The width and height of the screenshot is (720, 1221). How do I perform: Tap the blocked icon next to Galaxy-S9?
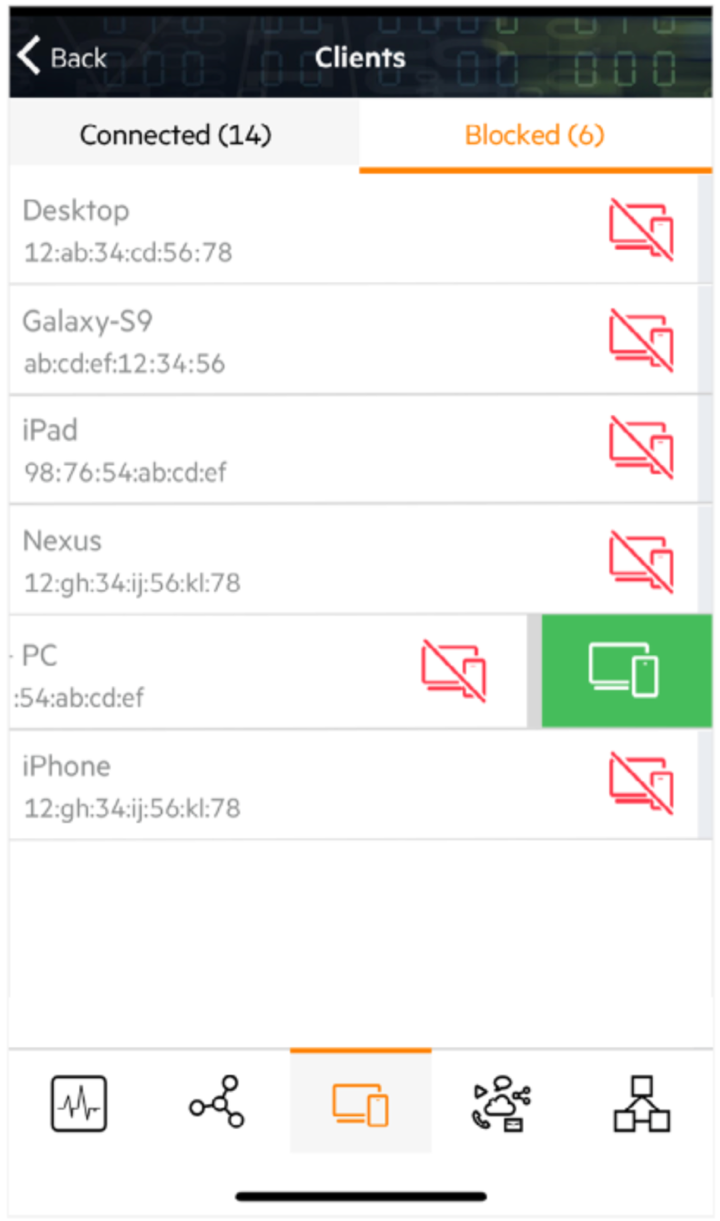click(x=642, y=340)
